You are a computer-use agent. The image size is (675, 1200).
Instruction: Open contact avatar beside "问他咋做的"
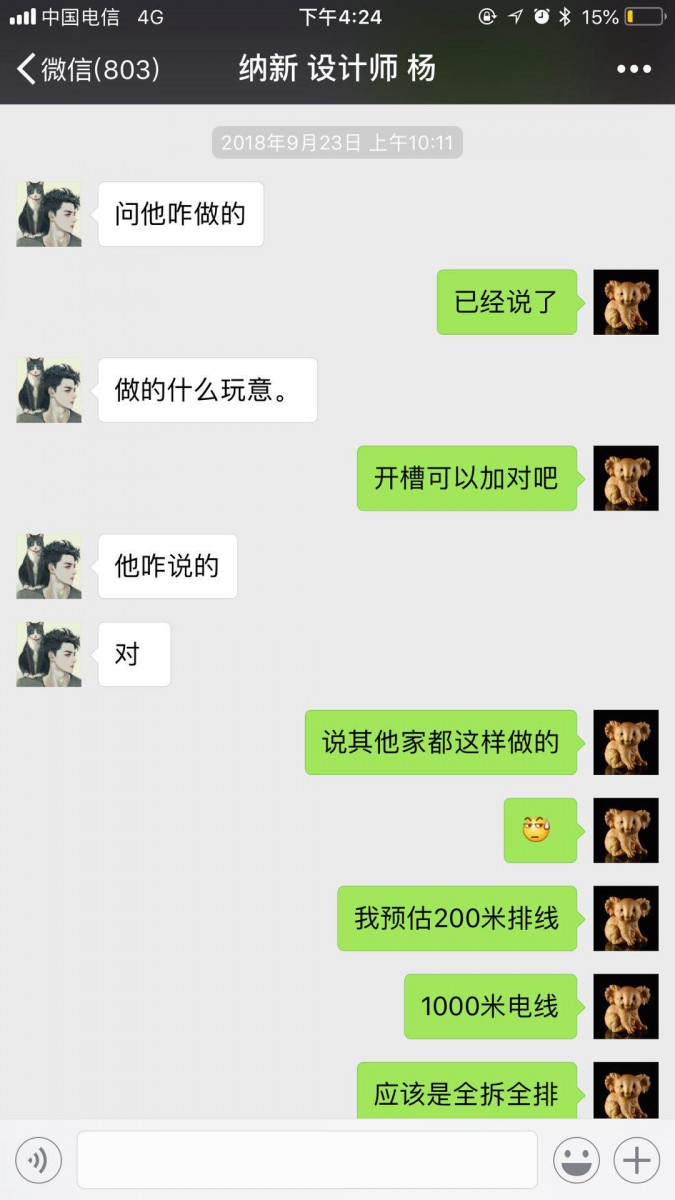(x=49, y=214)
